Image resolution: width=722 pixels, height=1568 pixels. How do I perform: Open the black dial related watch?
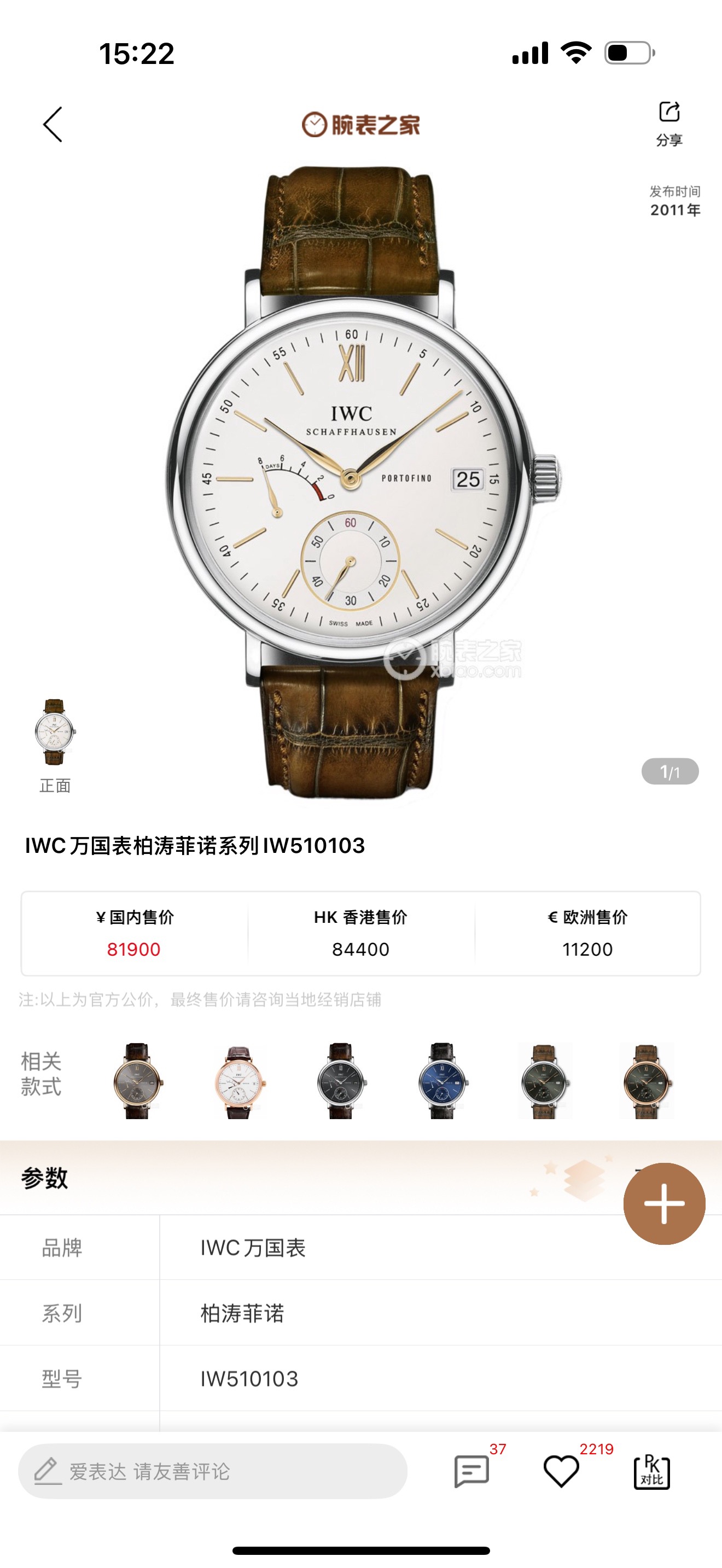pos(341,1080)
